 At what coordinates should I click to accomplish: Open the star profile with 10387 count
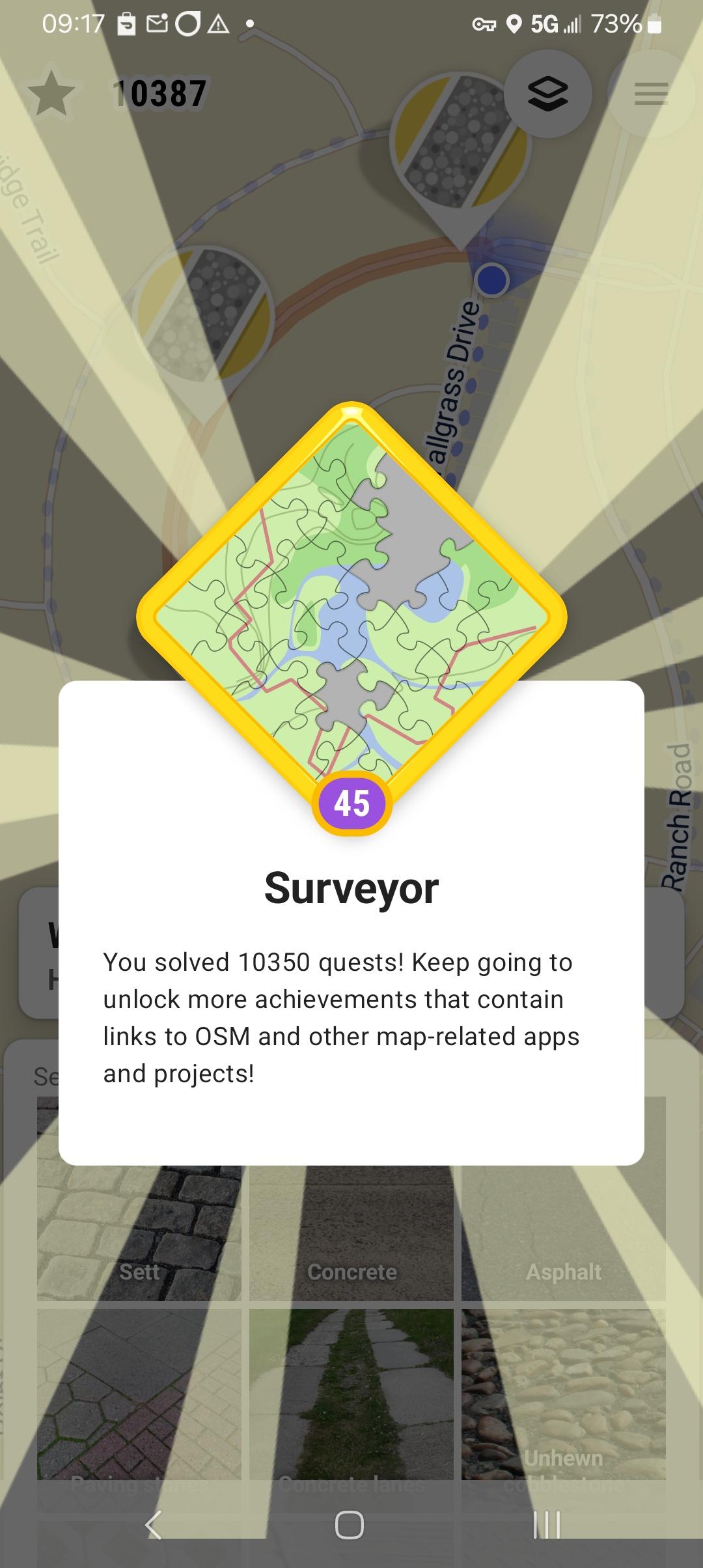(x=117, y=94)
